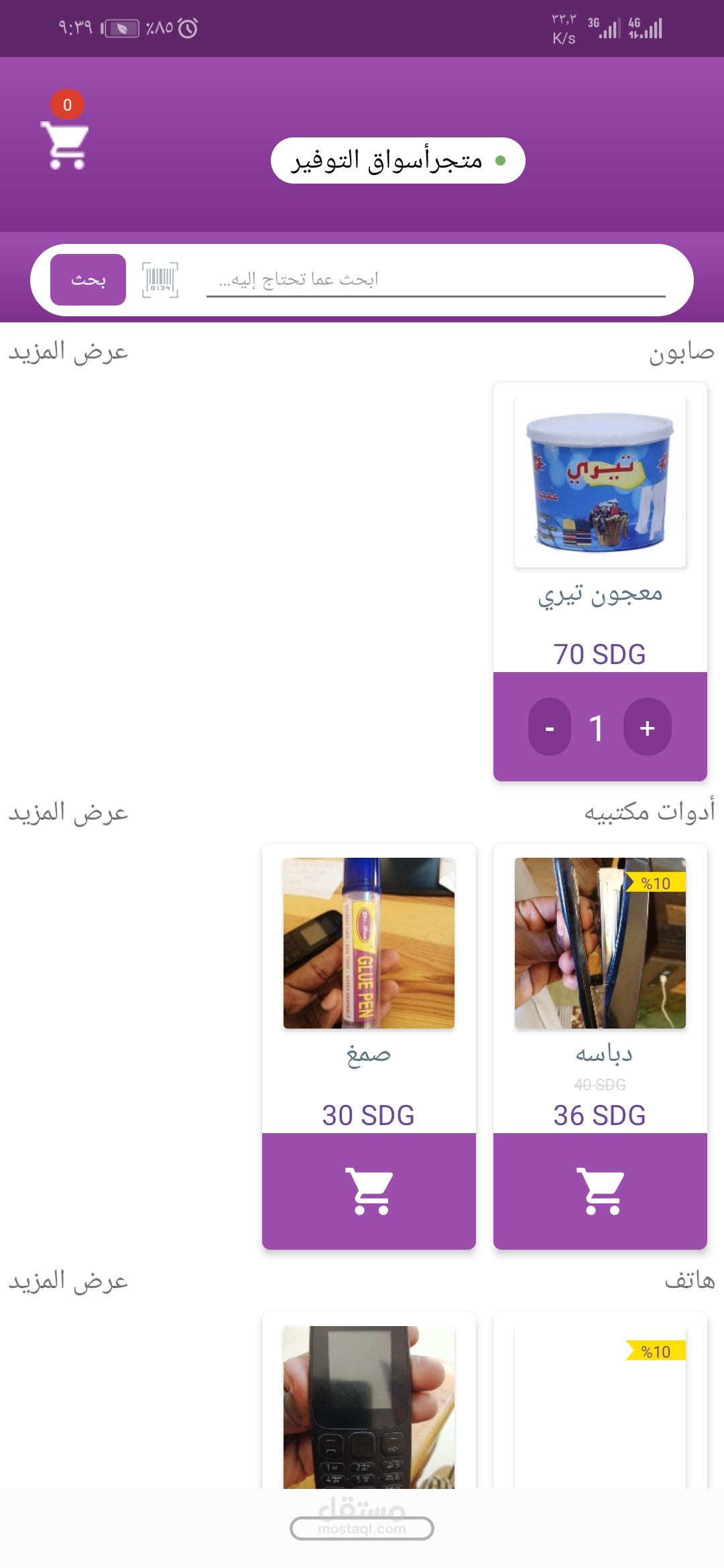The height and width of the screenshot is (1568, 724).
Task: Open the shopping cart icon in the header
Action: [x=64, y=143]
